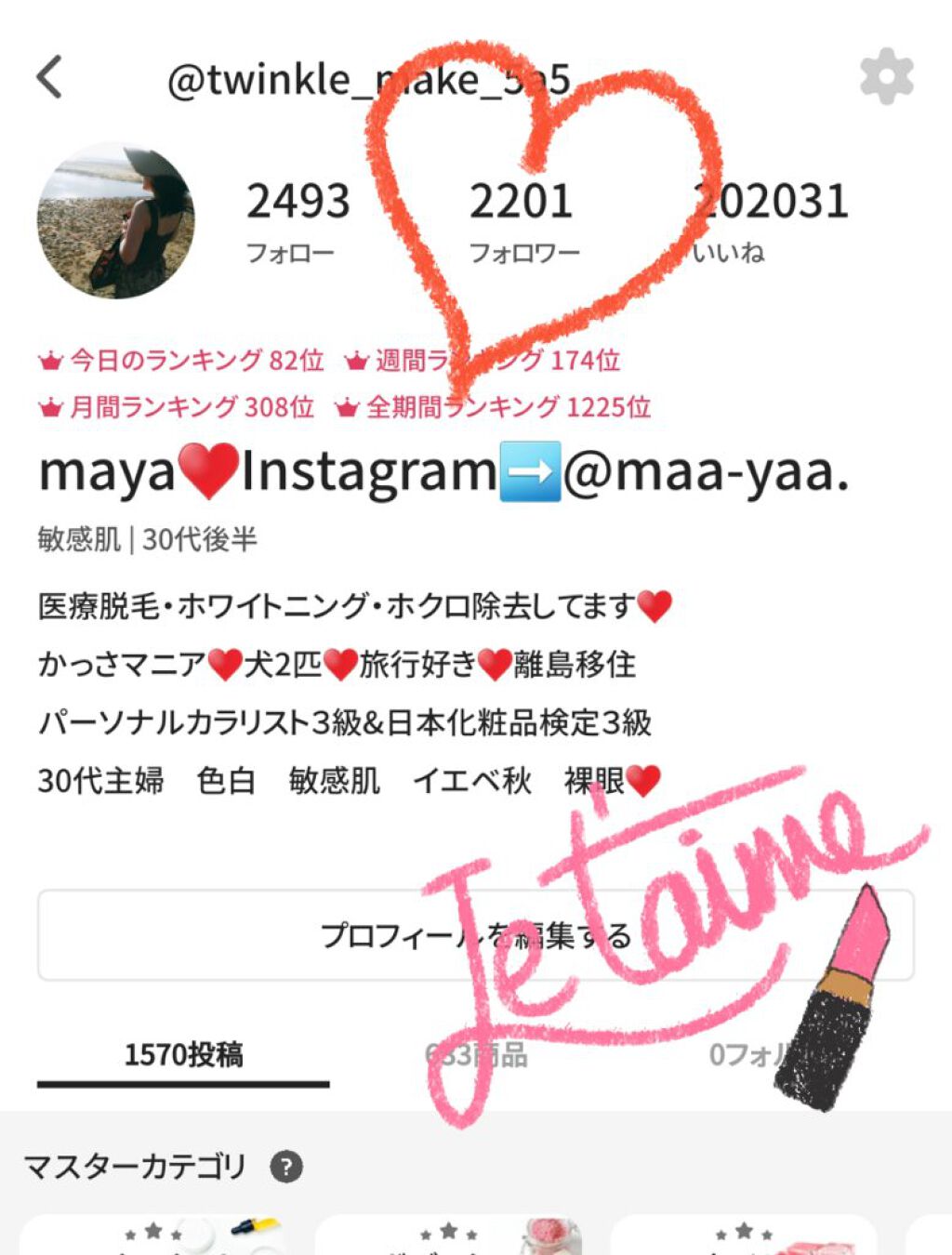Image resolution: width=952 pixels, height=1255 pixels.
Task: Click the crown icon beside 週間ランキング
Action: point(355,360)
